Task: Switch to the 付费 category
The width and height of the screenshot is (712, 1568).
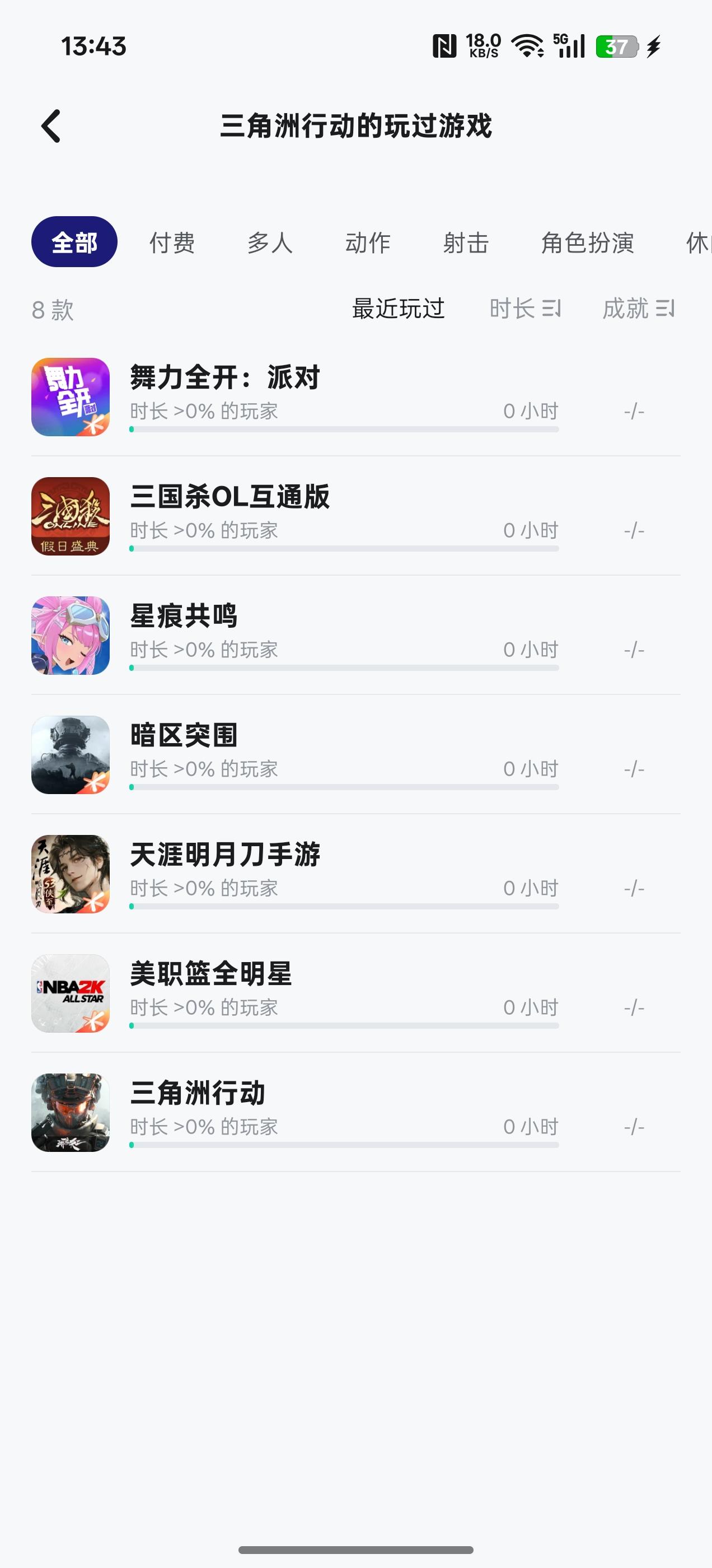Action: (x=172, y=242)
